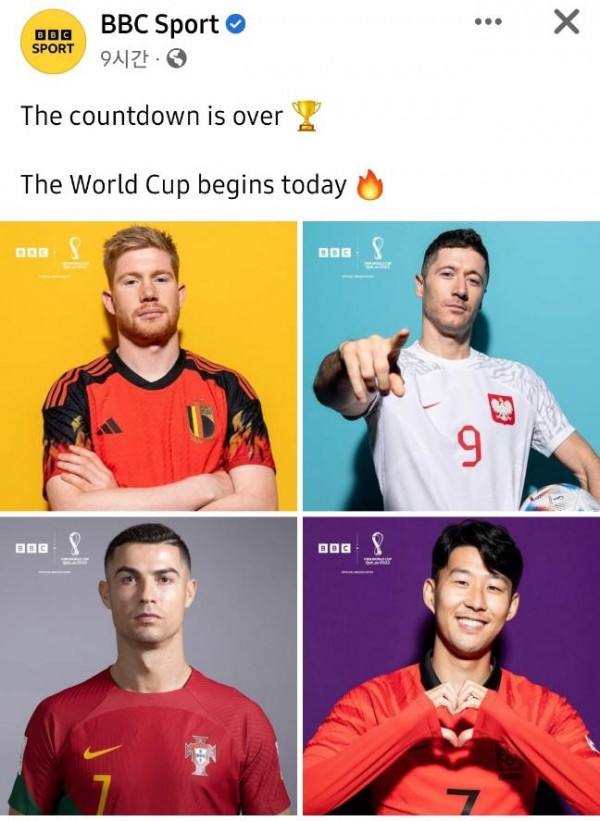View the Portugal jersey player photo
This screenshot has width=600, height=821.
coord(149,666)
